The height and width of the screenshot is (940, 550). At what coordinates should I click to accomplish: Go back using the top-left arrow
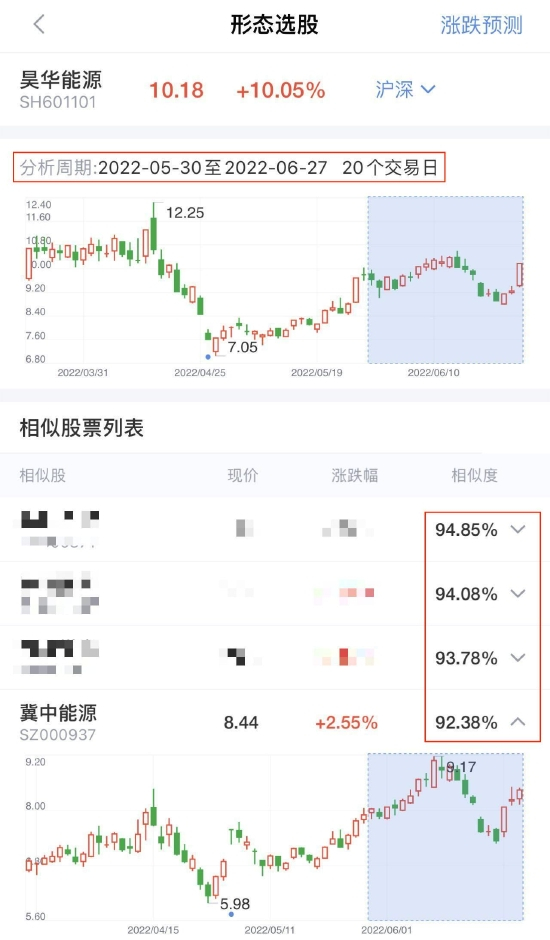click(39, 25)
